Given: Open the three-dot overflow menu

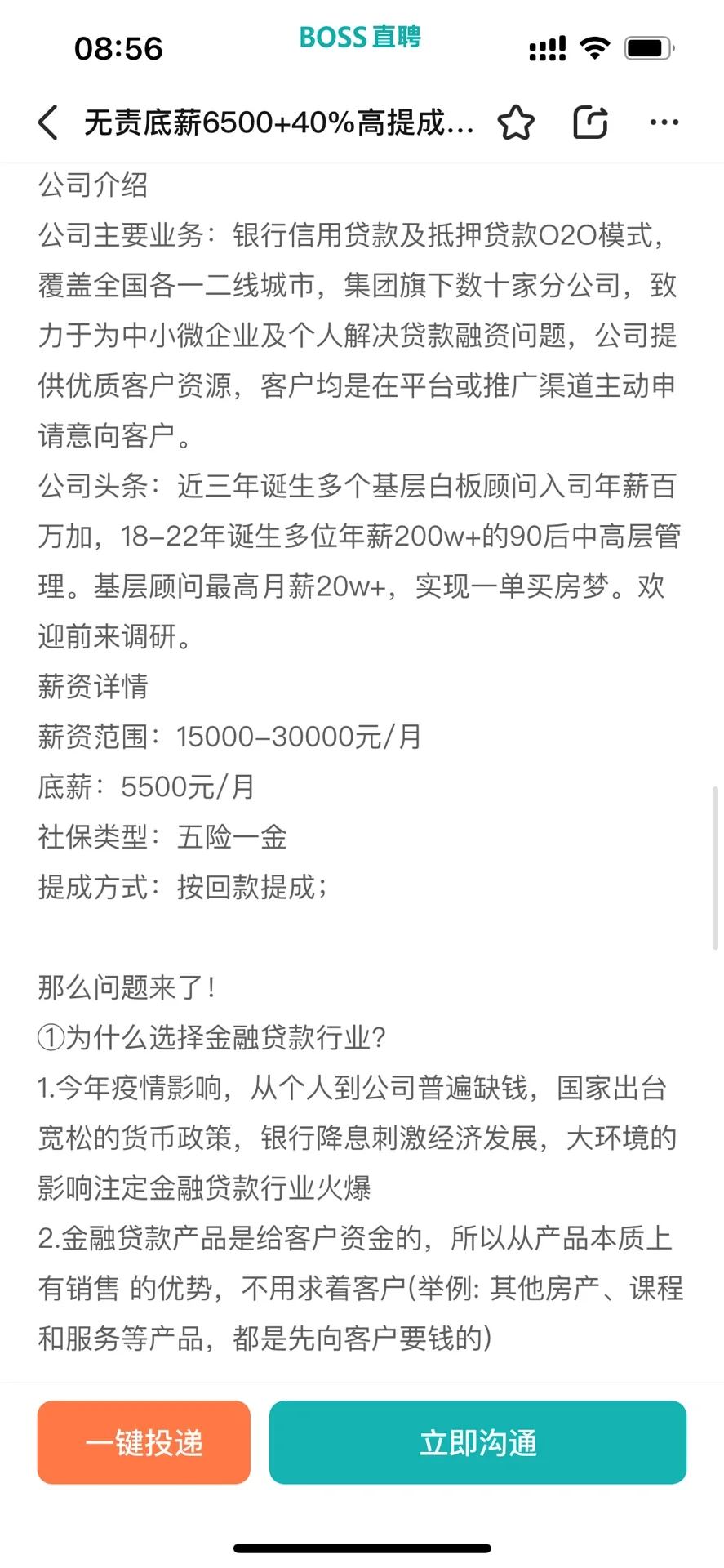Looking at the screenshot, I should coord(664,122).
